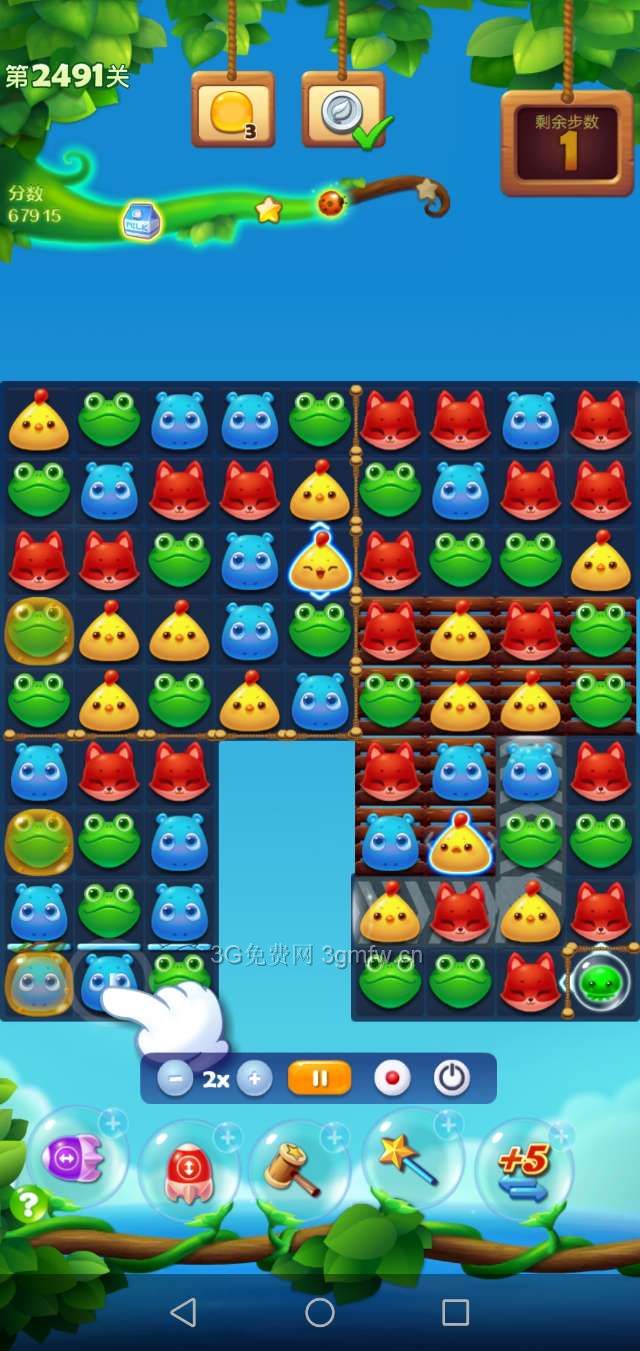This screenshot has width=640, height=1351.
Task: Use the red vertical rocket booster
Action: [x=188, y=1168]
